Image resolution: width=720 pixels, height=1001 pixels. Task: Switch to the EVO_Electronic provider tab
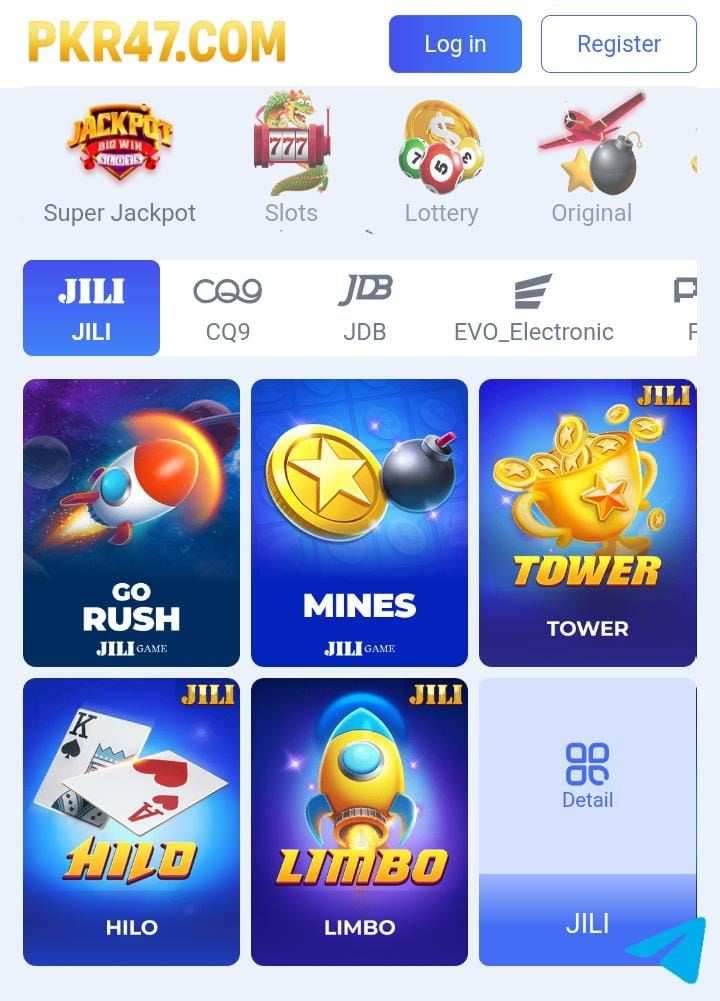(534, 308)
